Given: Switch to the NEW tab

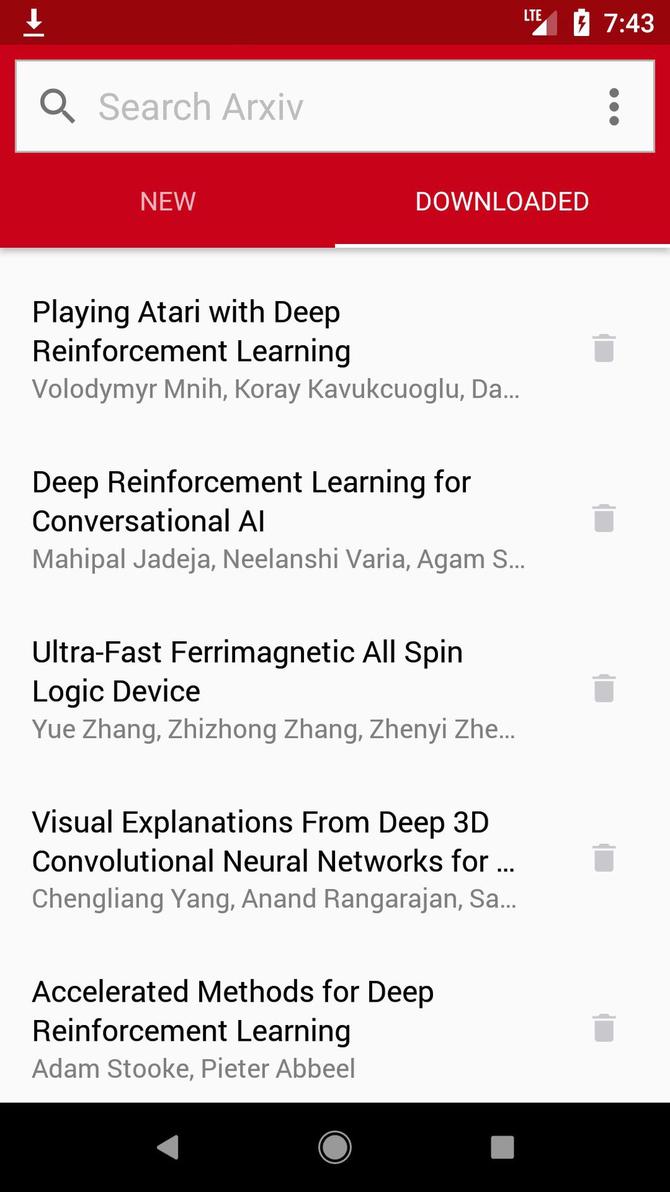Looking at the screenshot, I should point(168,202).
